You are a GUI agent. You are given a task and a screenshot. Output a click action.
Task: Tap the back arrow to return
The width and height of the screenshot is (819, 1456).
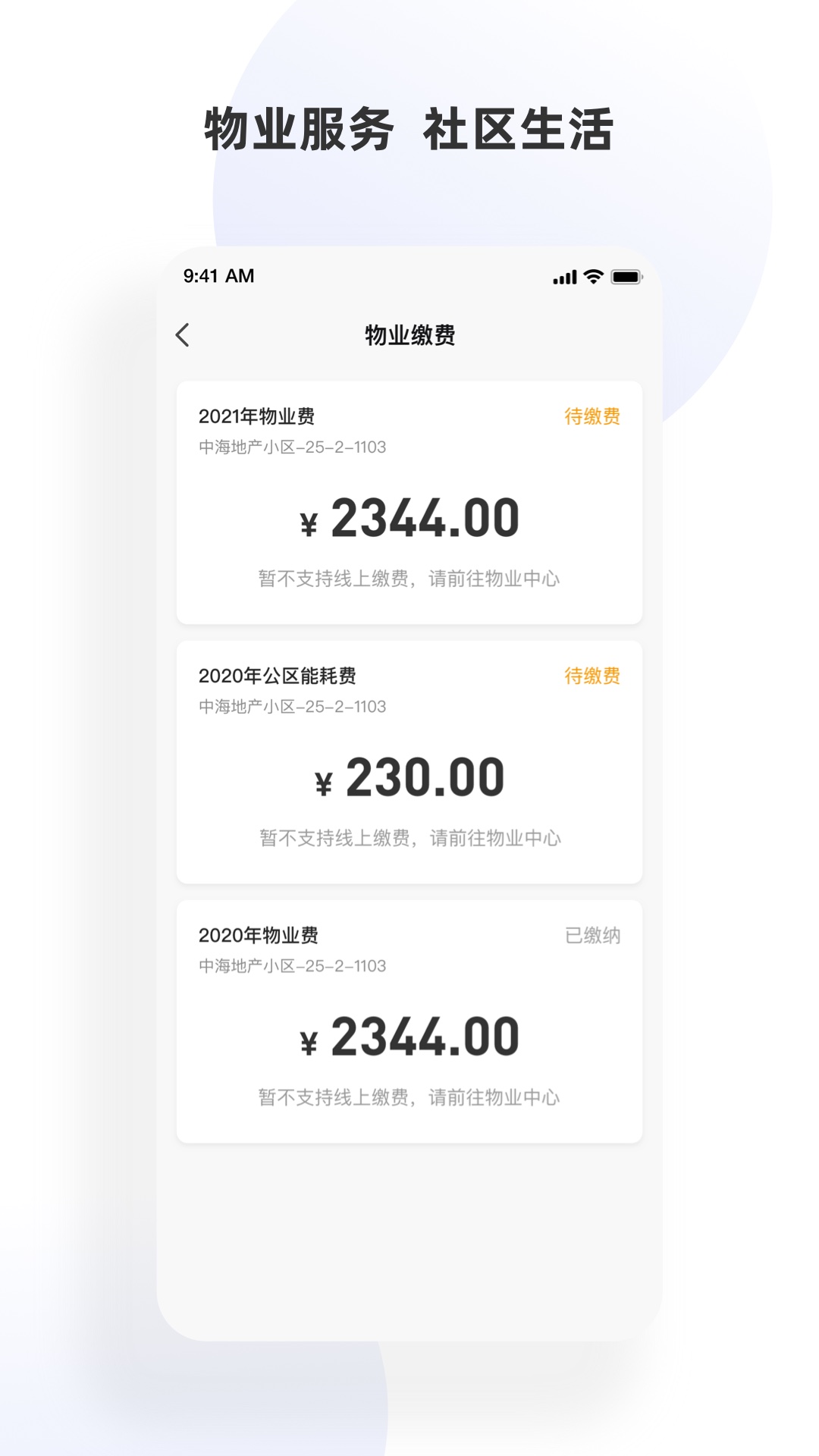tap(182, 334)
